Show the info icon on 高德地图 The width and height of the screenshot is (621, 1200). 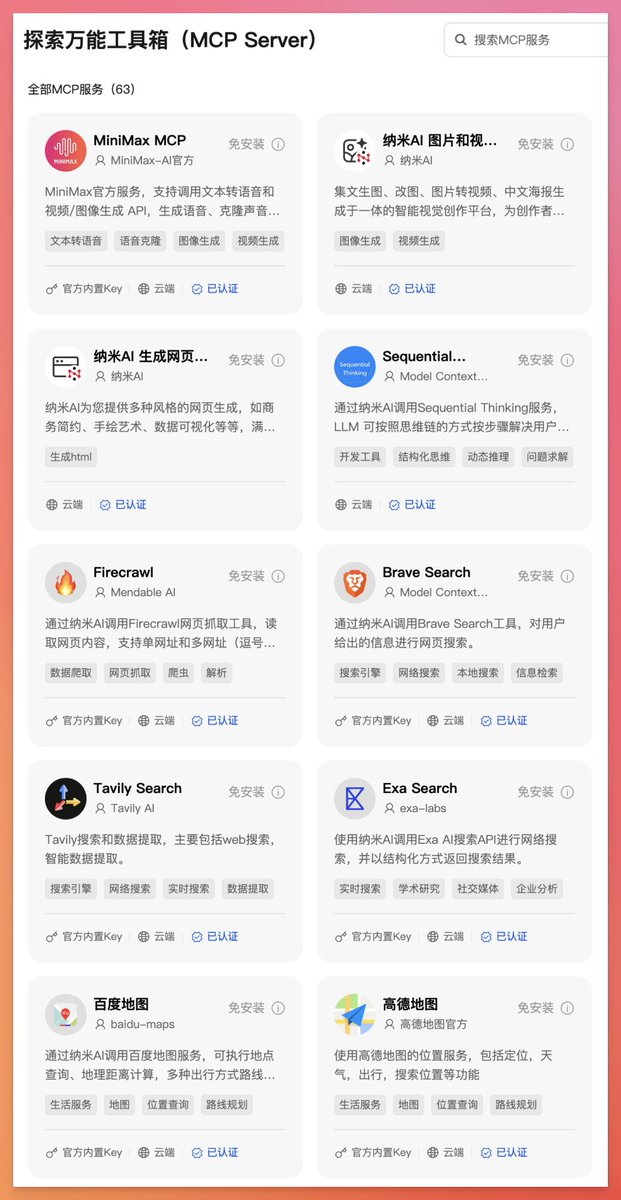[x=567, y=1008]
